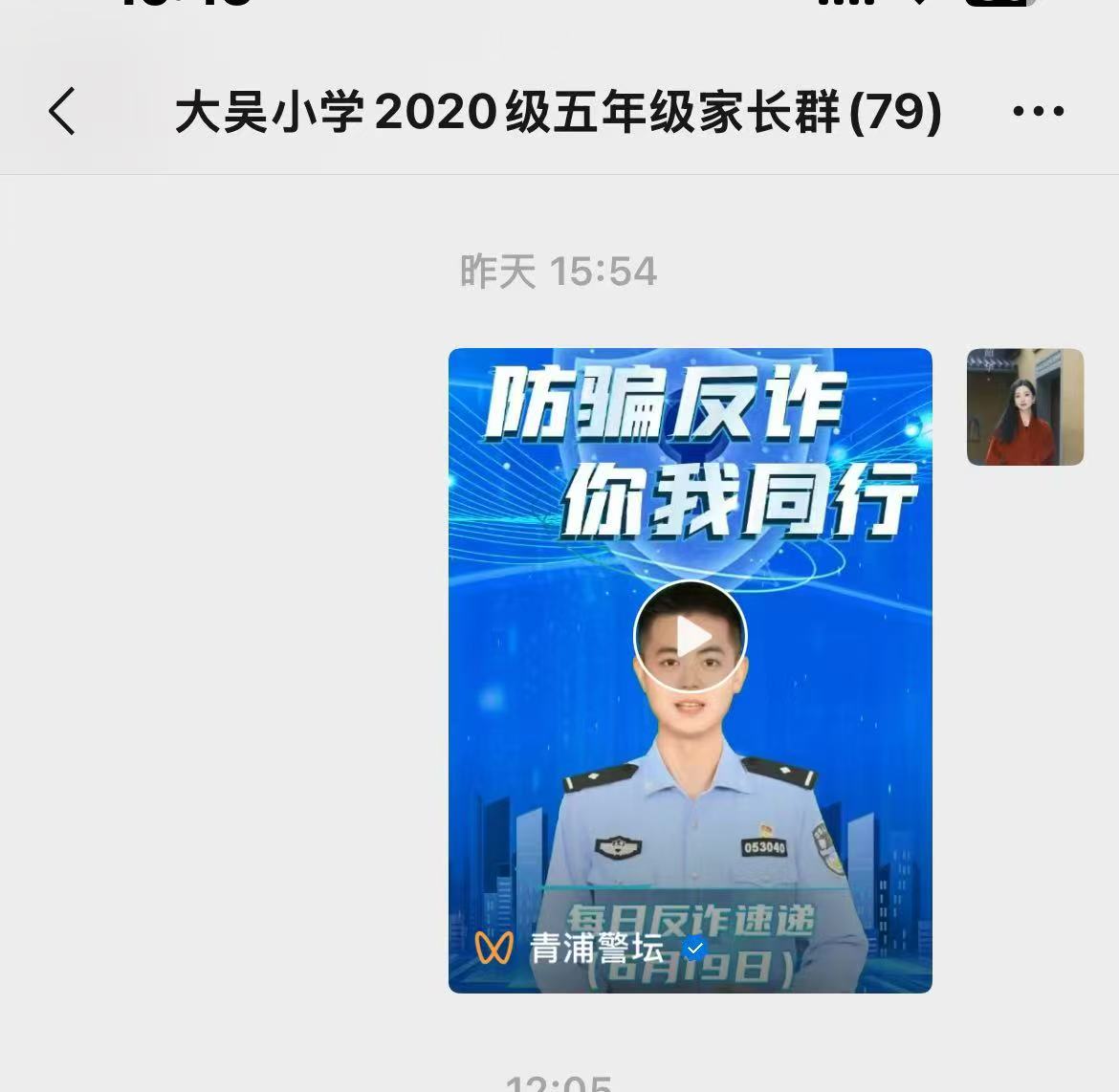
Task: Open the group chat options menu
Action: click(1038, 112)
